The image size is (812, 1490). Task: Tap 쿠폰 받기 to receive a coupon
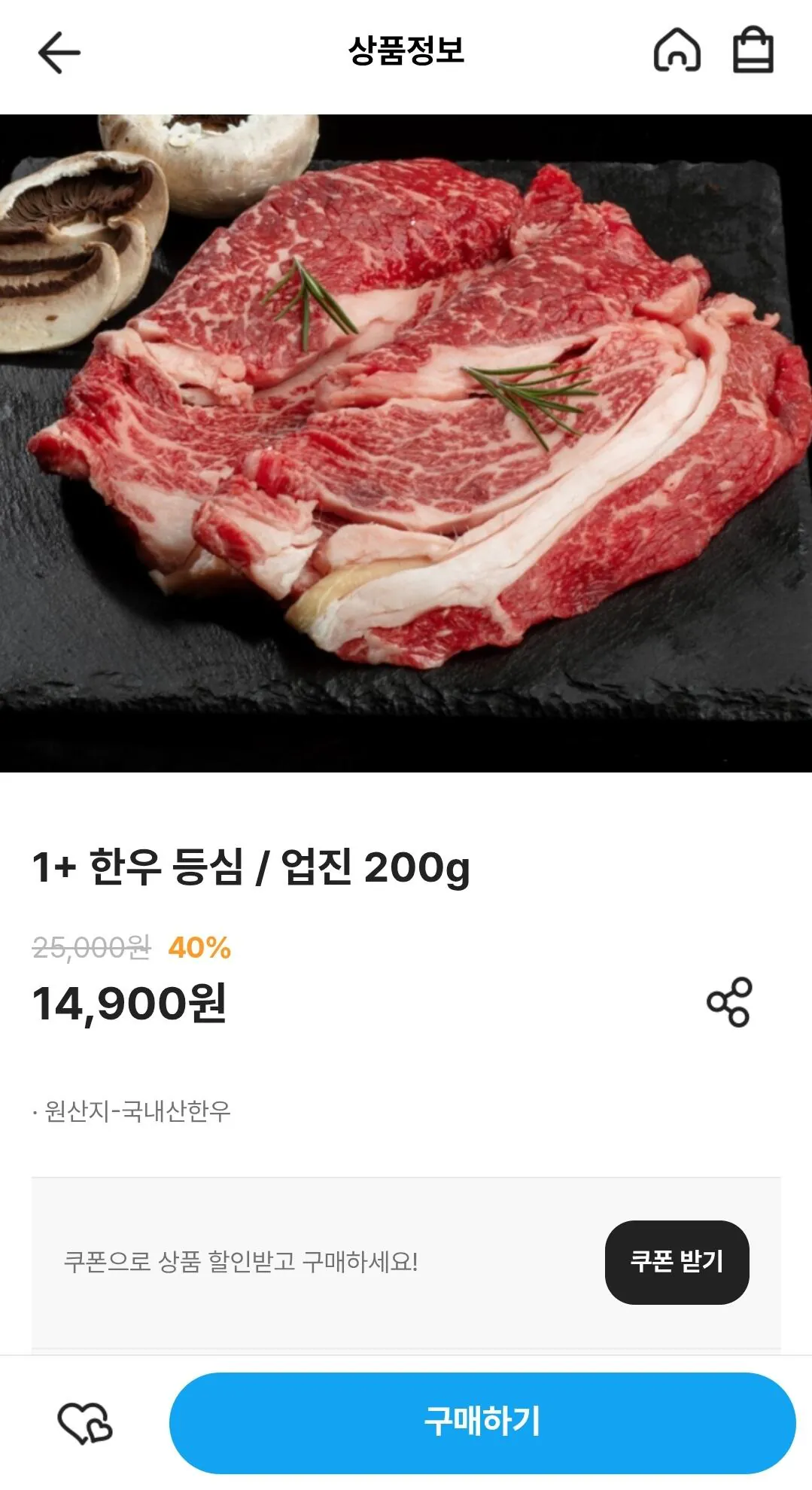coord(677,1263)
